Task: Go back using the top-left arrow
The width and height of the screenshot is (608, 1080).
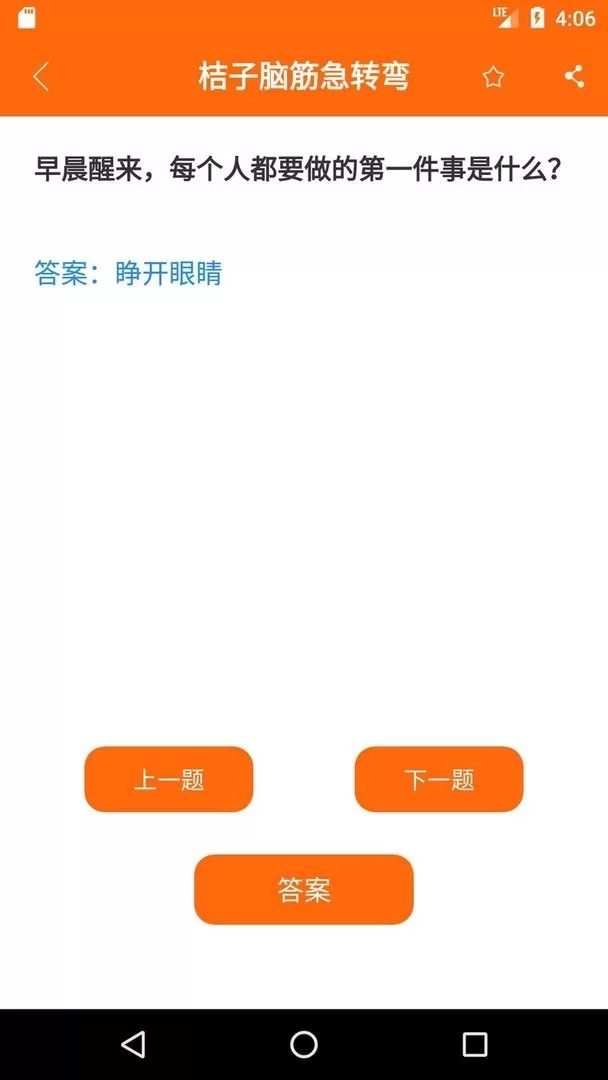Action: pos(41,76)
